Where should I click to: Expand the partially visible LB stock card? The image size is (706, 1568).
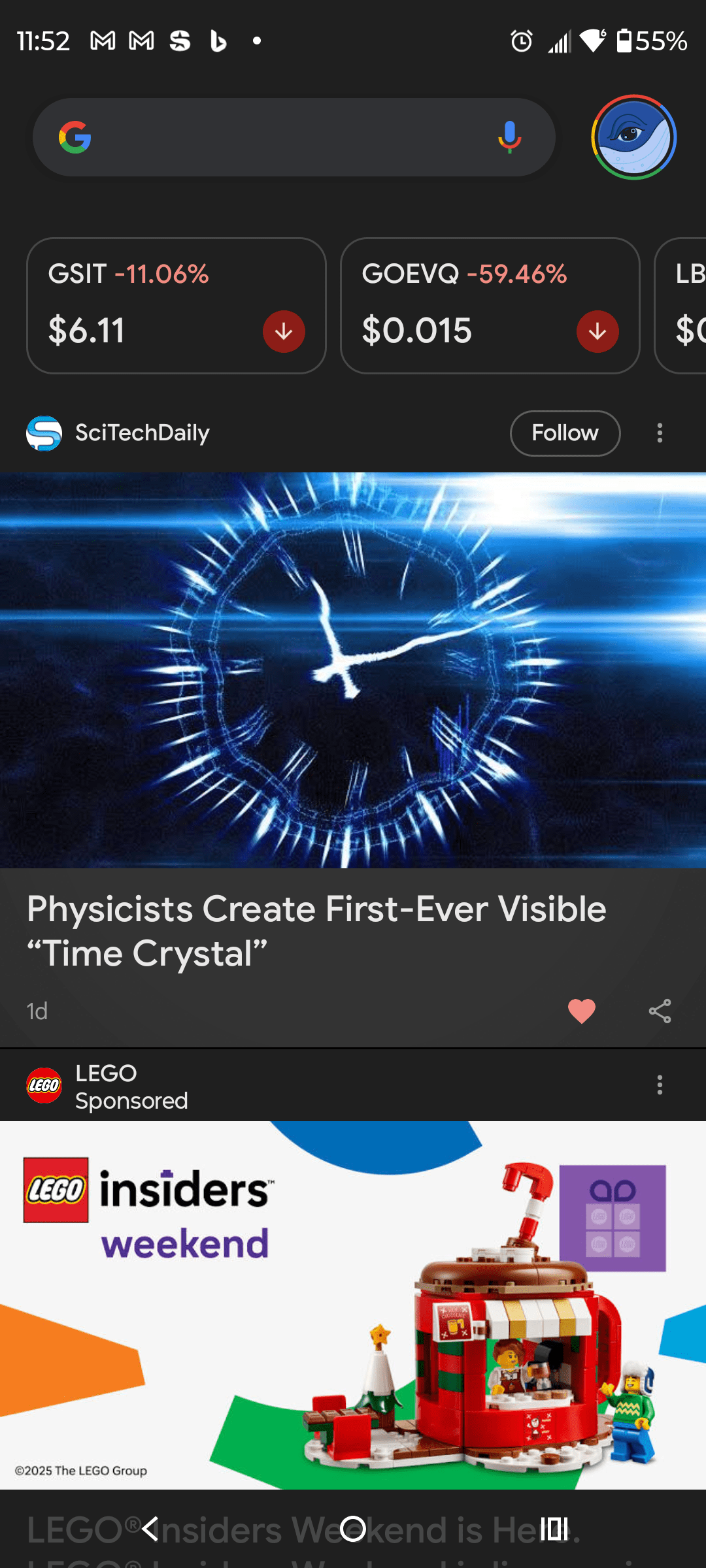tap(683, 305)
